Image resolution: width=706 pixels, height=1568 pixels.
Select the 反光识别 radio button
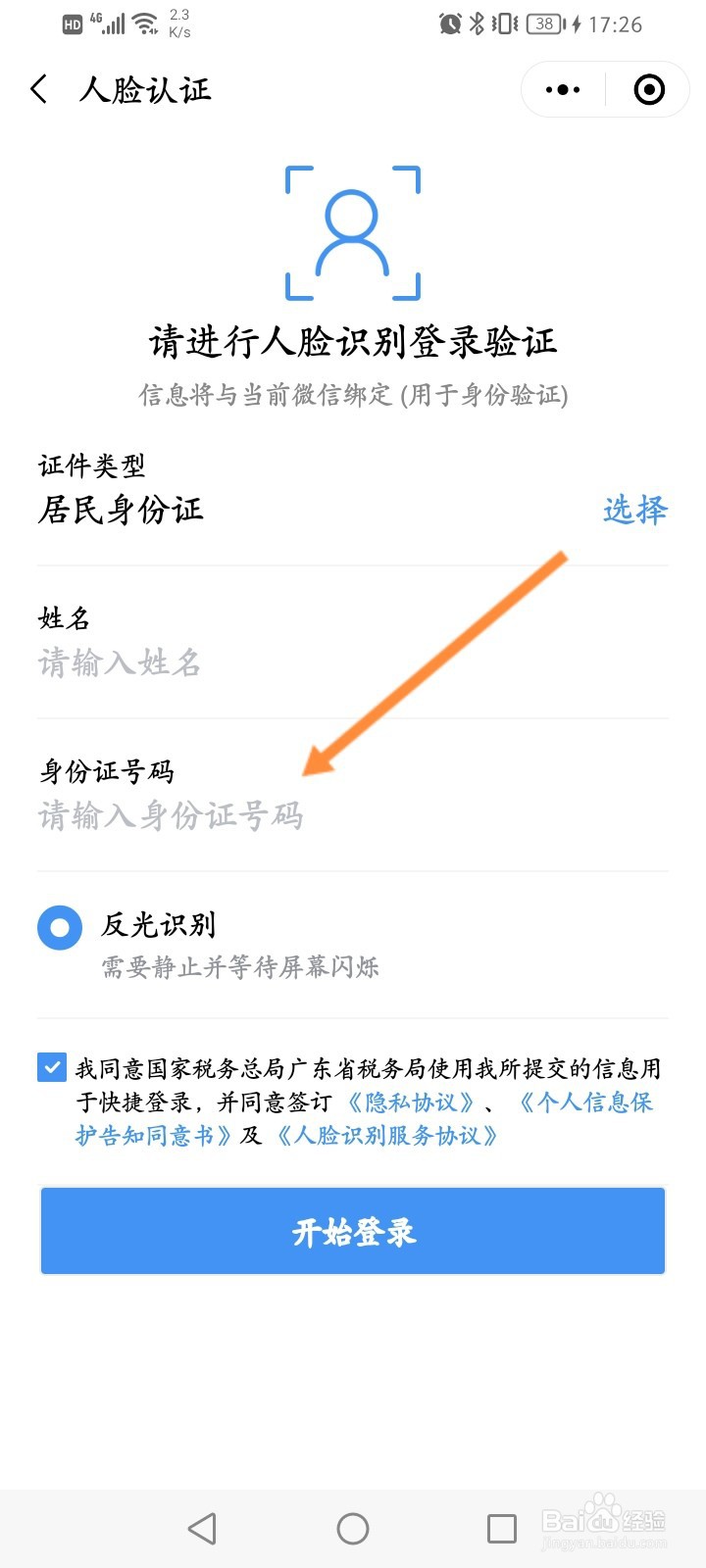(59, 925)
